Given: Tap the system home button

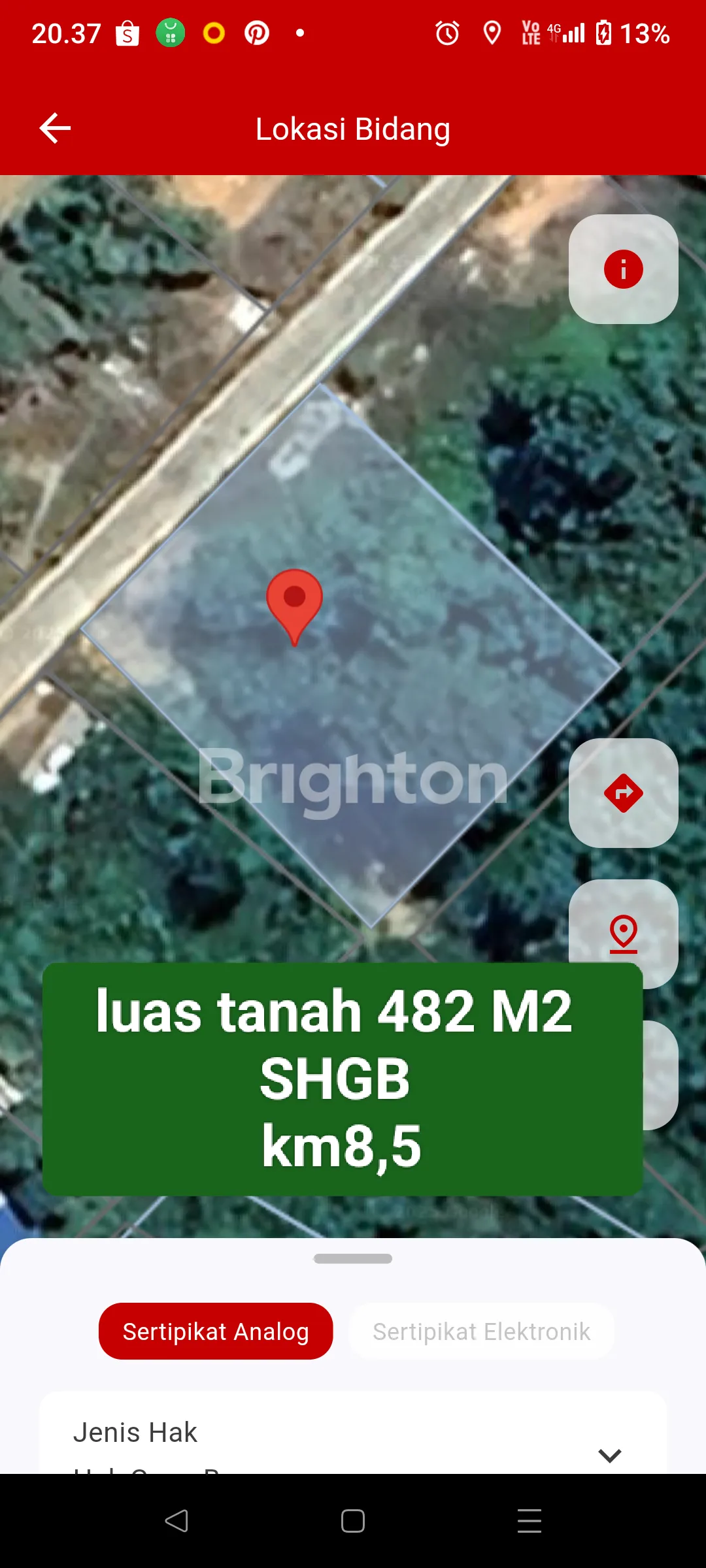Looking at the screenshot, I should (x=353, y=1521).
